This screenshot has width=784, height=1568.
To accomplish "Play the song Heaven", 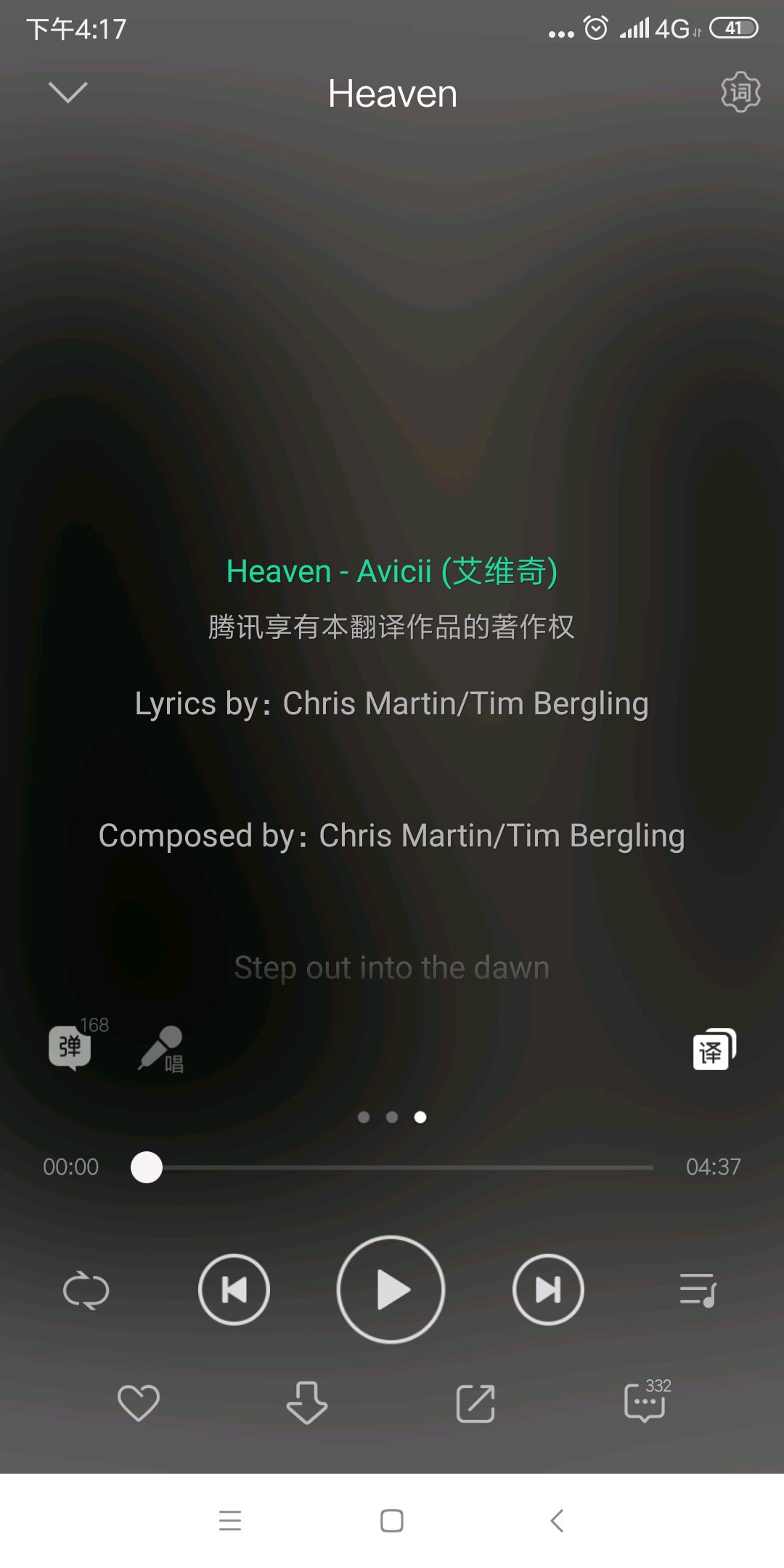I will (391, 1290).
